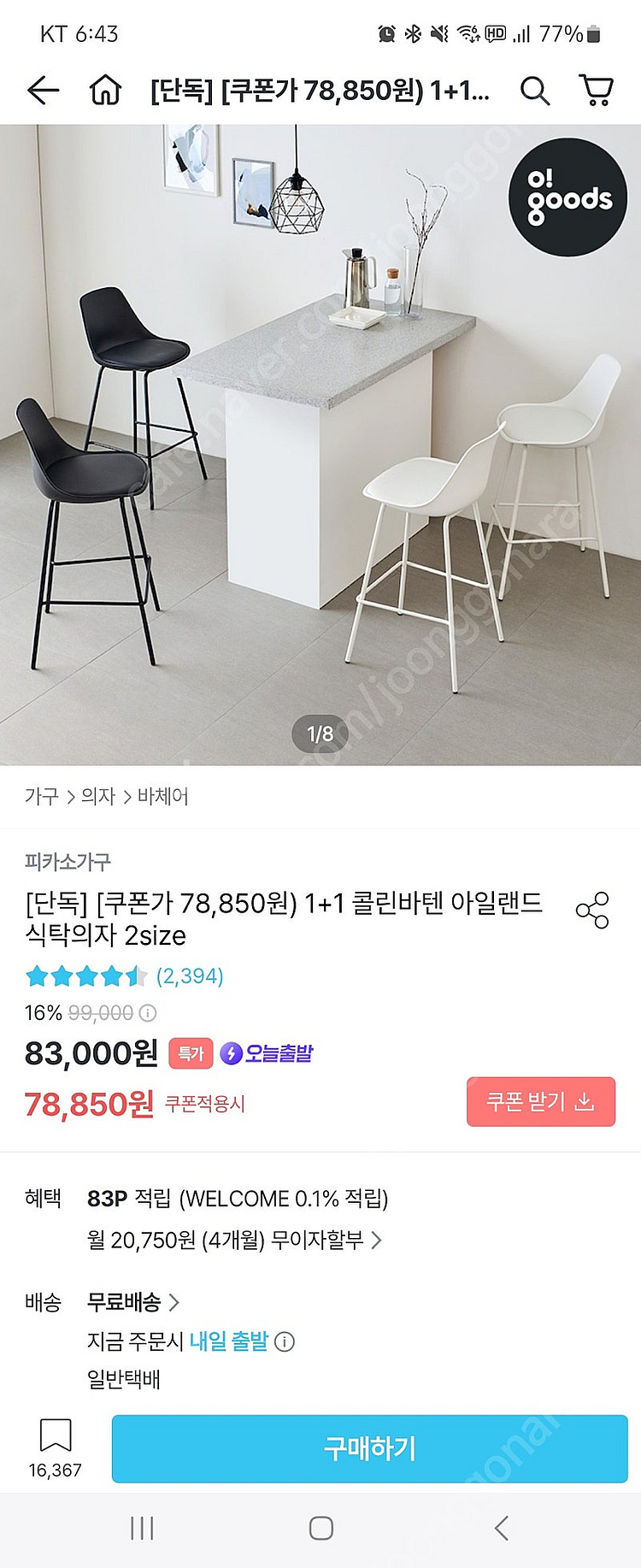Tap the info icon beside 99,000

tap(148, 1013)
